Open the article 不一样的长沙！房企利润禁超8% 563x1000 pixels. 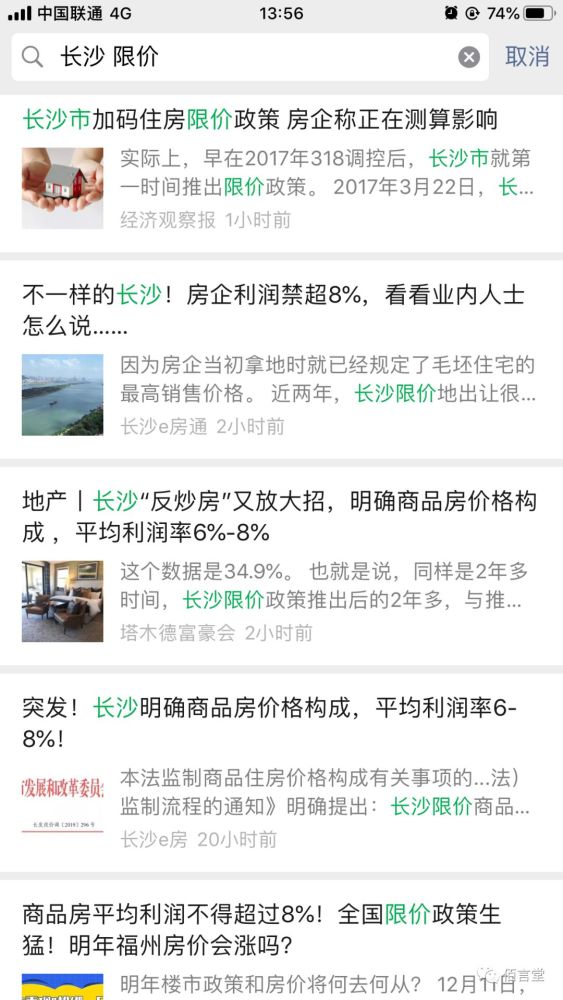(281, 360)
